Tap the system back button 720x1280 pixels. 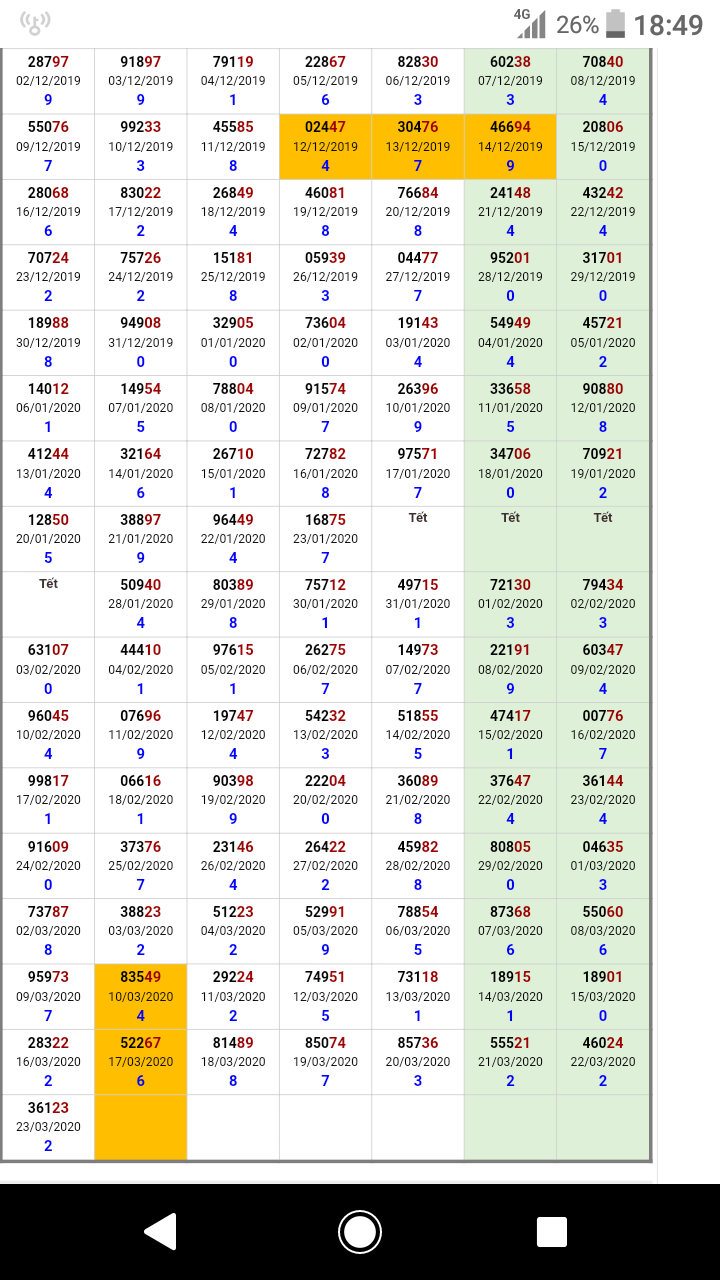pos(161,1231)
